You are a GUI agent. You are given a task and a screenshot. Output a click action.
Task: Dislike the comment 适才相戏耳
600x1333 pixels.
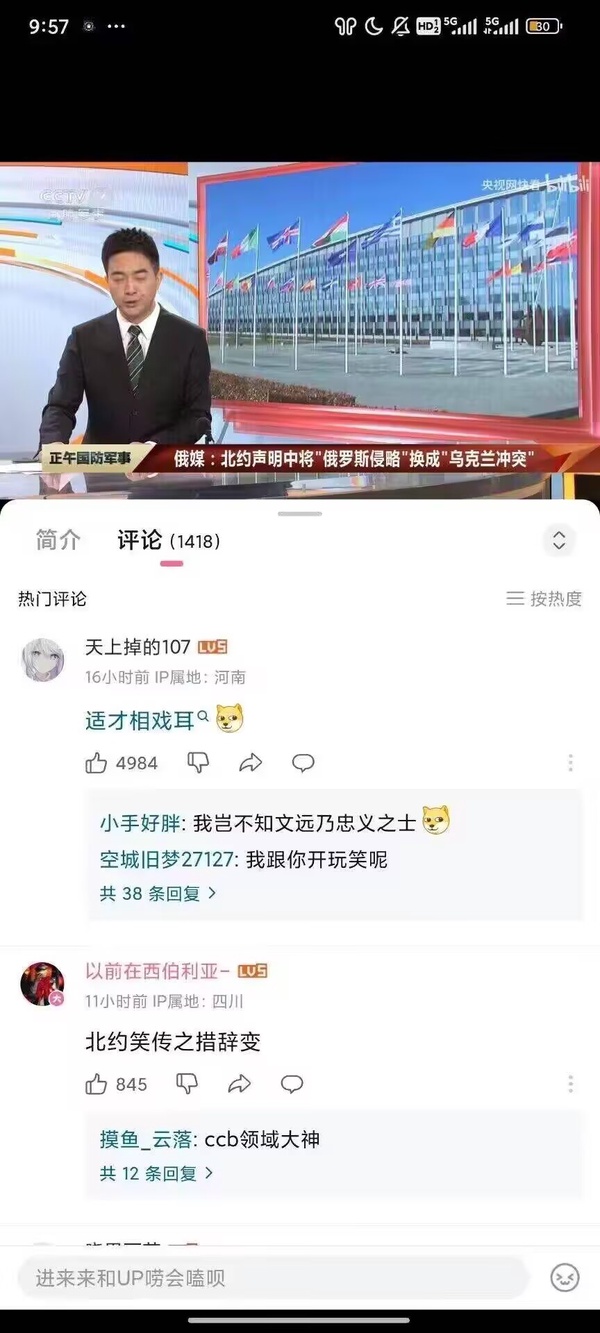(198, 763)
